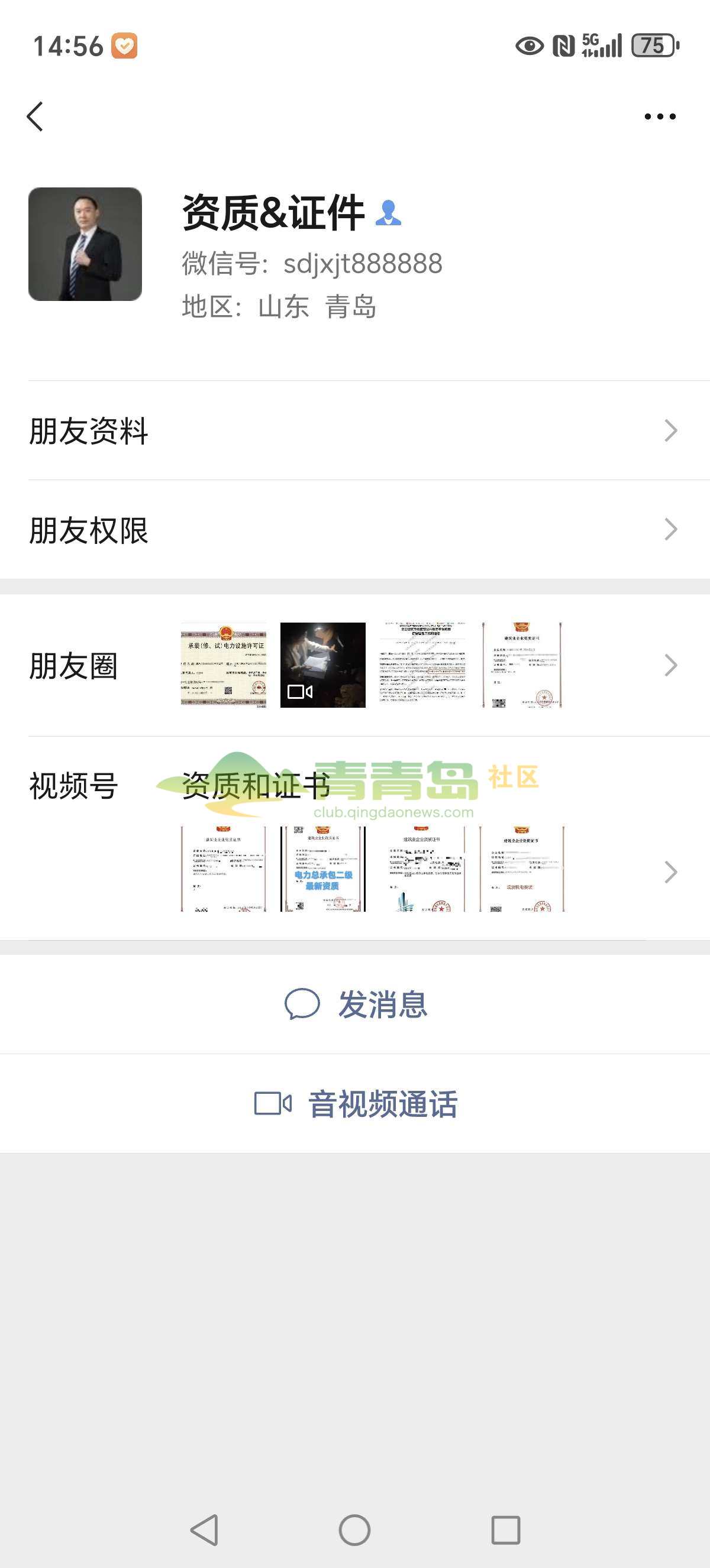Open the 朋友圈 moments row

tap(355, 665)
